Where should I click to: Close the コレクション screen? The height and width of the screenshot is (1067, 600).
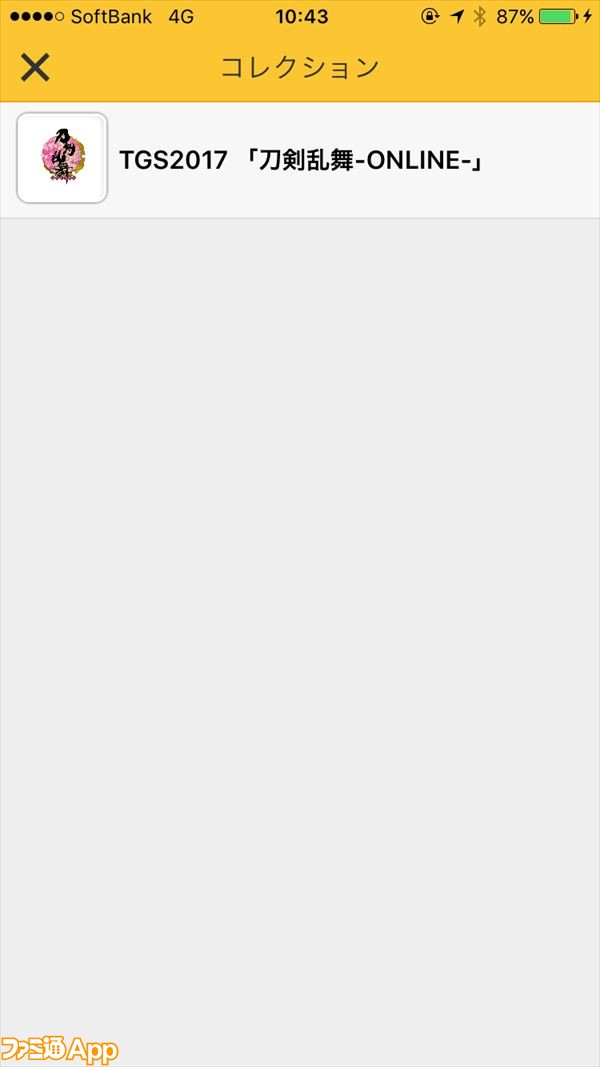(x=35, y=67)
